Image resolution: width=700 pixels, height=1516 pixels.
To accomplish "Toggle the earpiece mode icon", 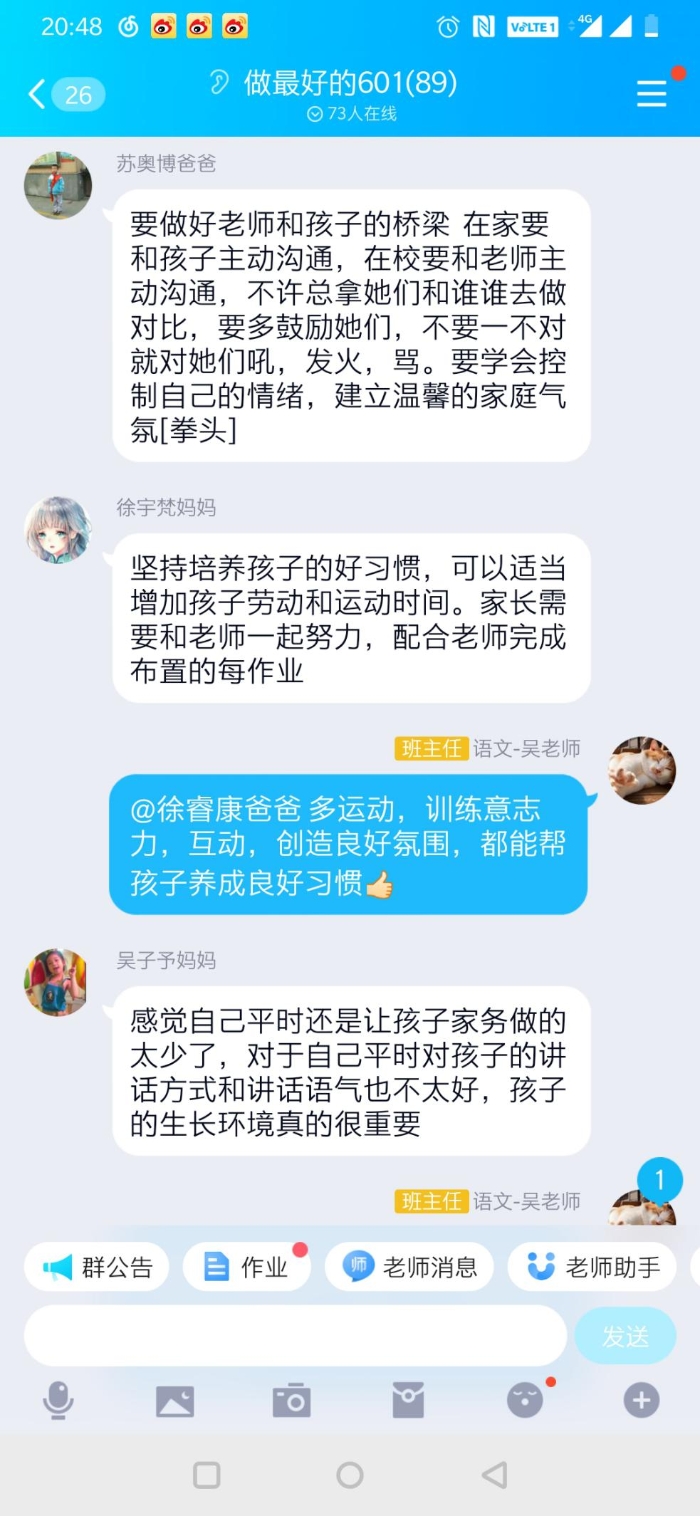I will [x=219, y=82].
